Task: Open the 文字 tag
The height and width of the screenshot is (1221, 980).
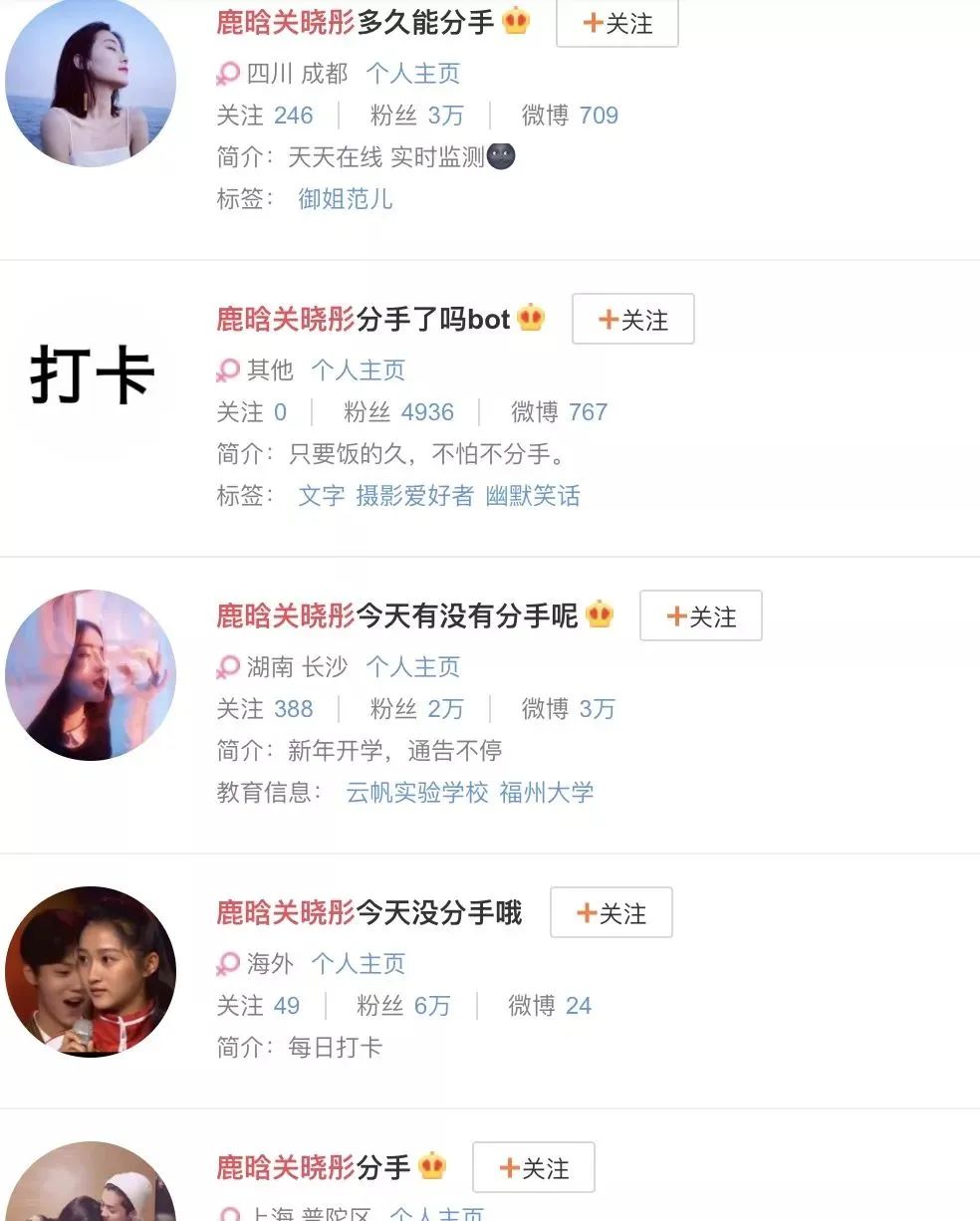Action: 321,496
